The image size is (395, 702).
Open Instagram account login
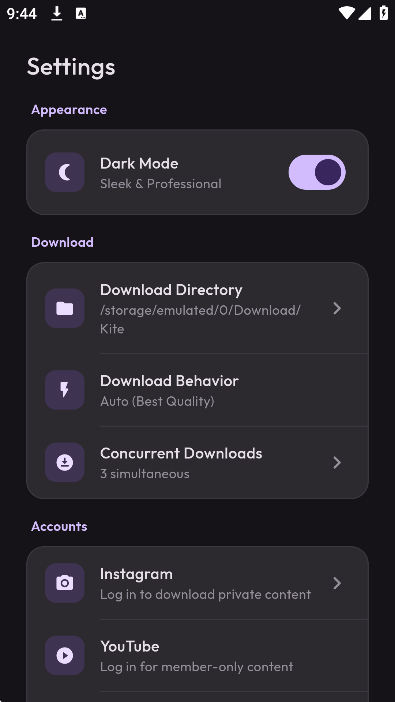pos(198,583)
